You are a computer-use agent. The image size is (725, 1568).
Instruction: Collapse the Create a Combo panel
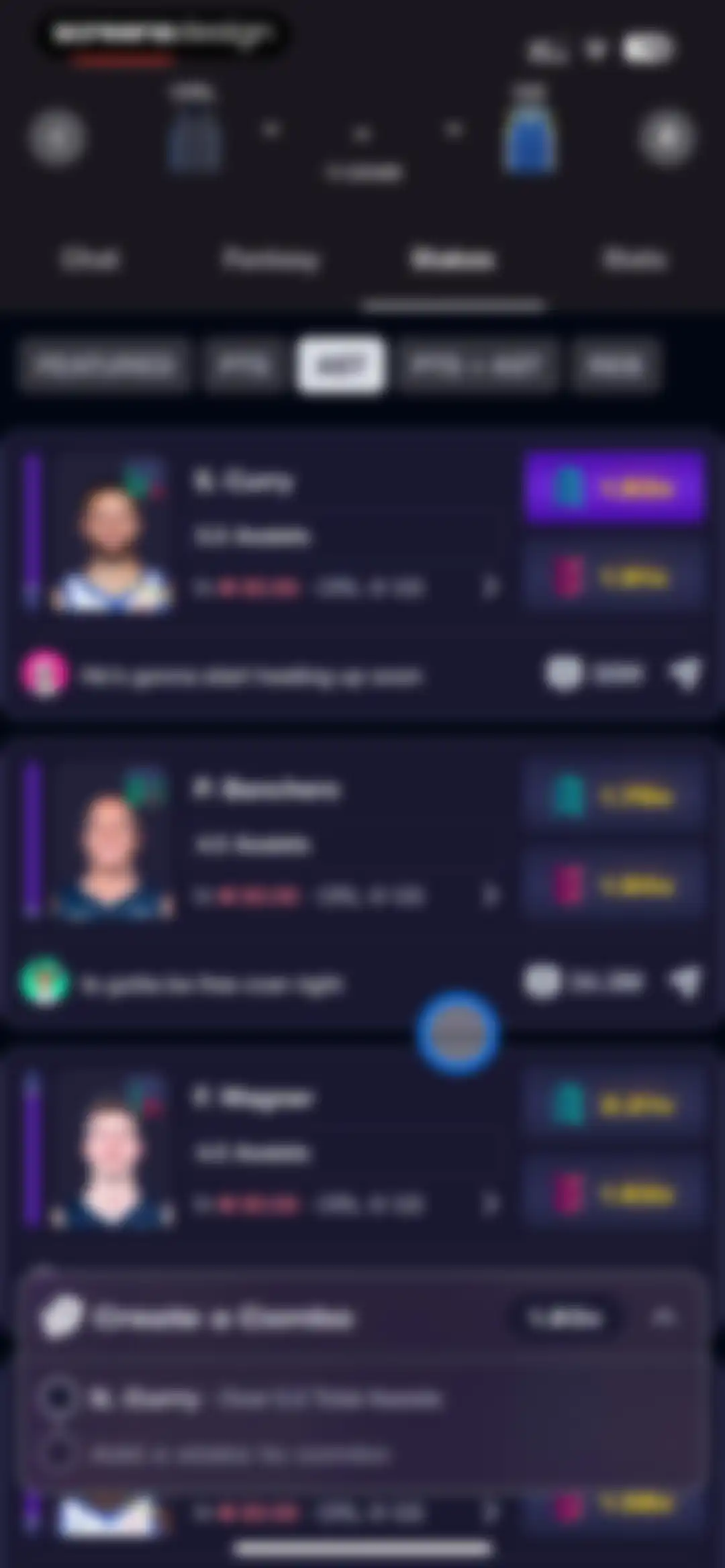[663, 1318]
